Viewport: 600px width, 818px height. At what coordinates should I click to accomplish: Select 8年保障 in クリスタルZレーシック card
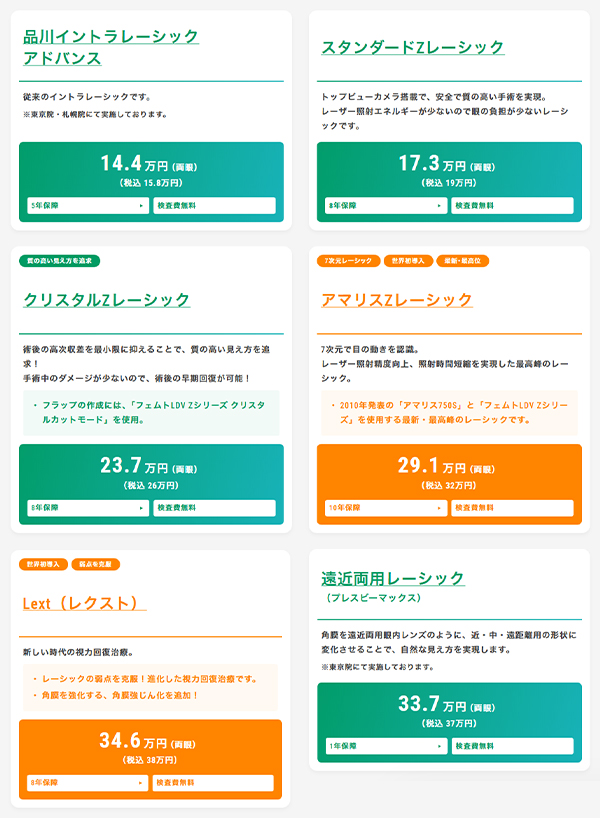(87, 508)
